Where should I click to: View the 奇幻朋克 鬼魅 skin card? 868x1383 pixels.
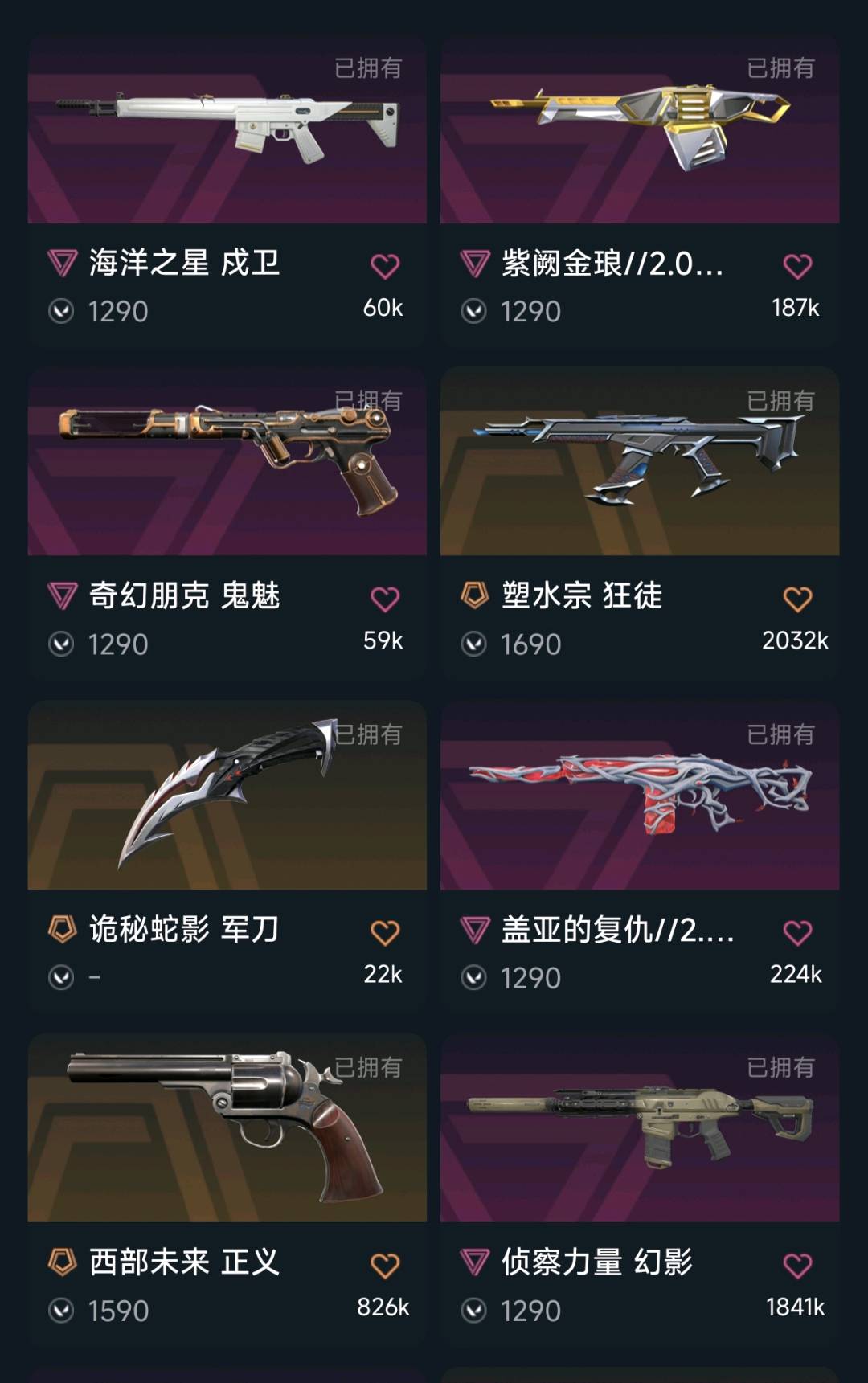(x=227, y=524)
